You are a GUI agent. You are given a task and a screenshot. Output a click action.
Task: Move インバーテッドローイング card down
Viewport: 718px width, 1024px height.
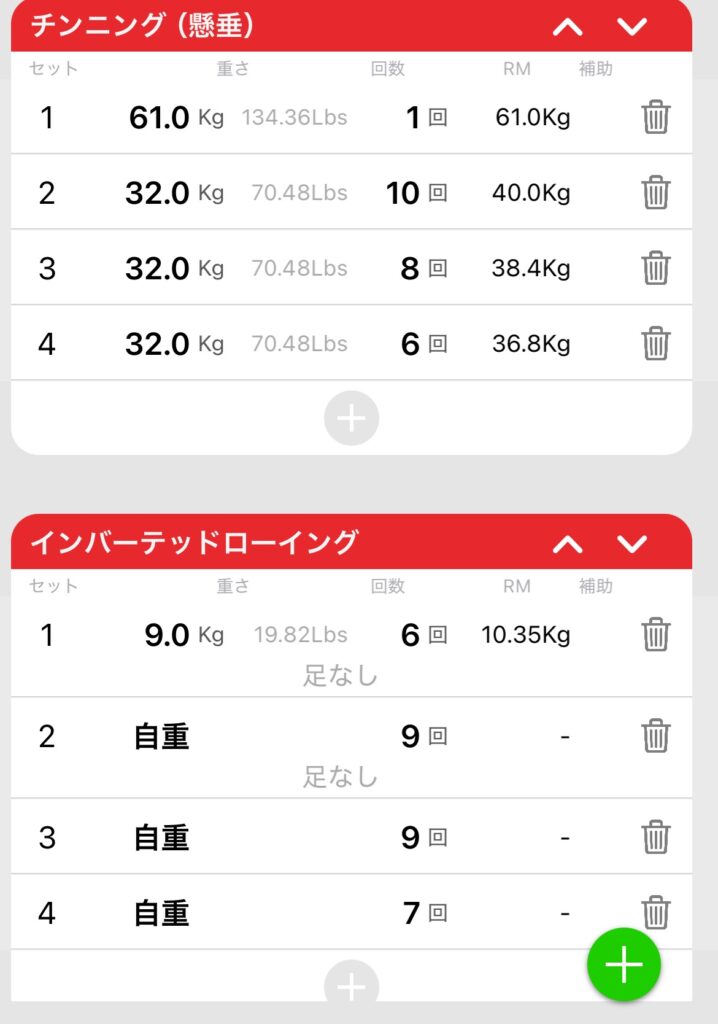click(x=632, y=544)
